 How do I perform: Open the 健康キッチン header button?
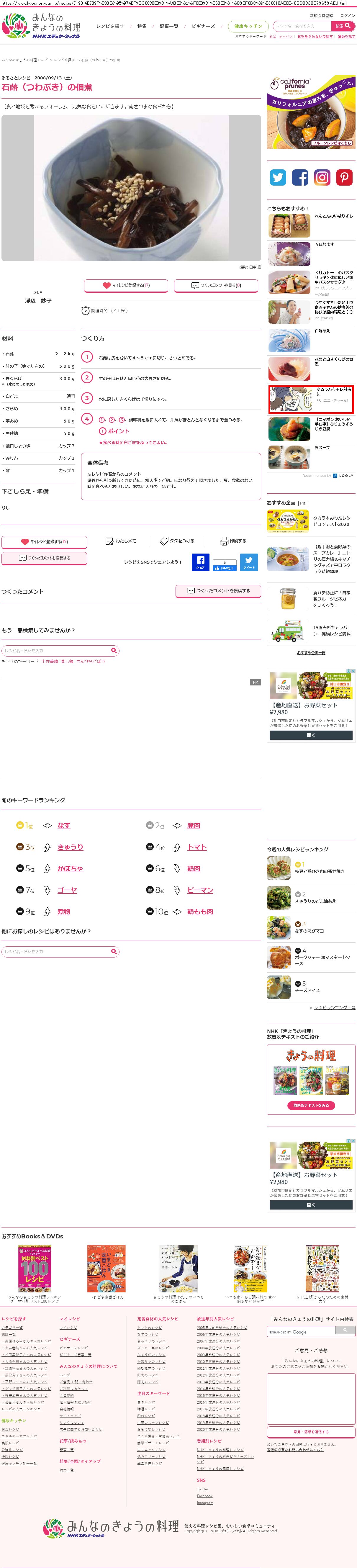248,26
